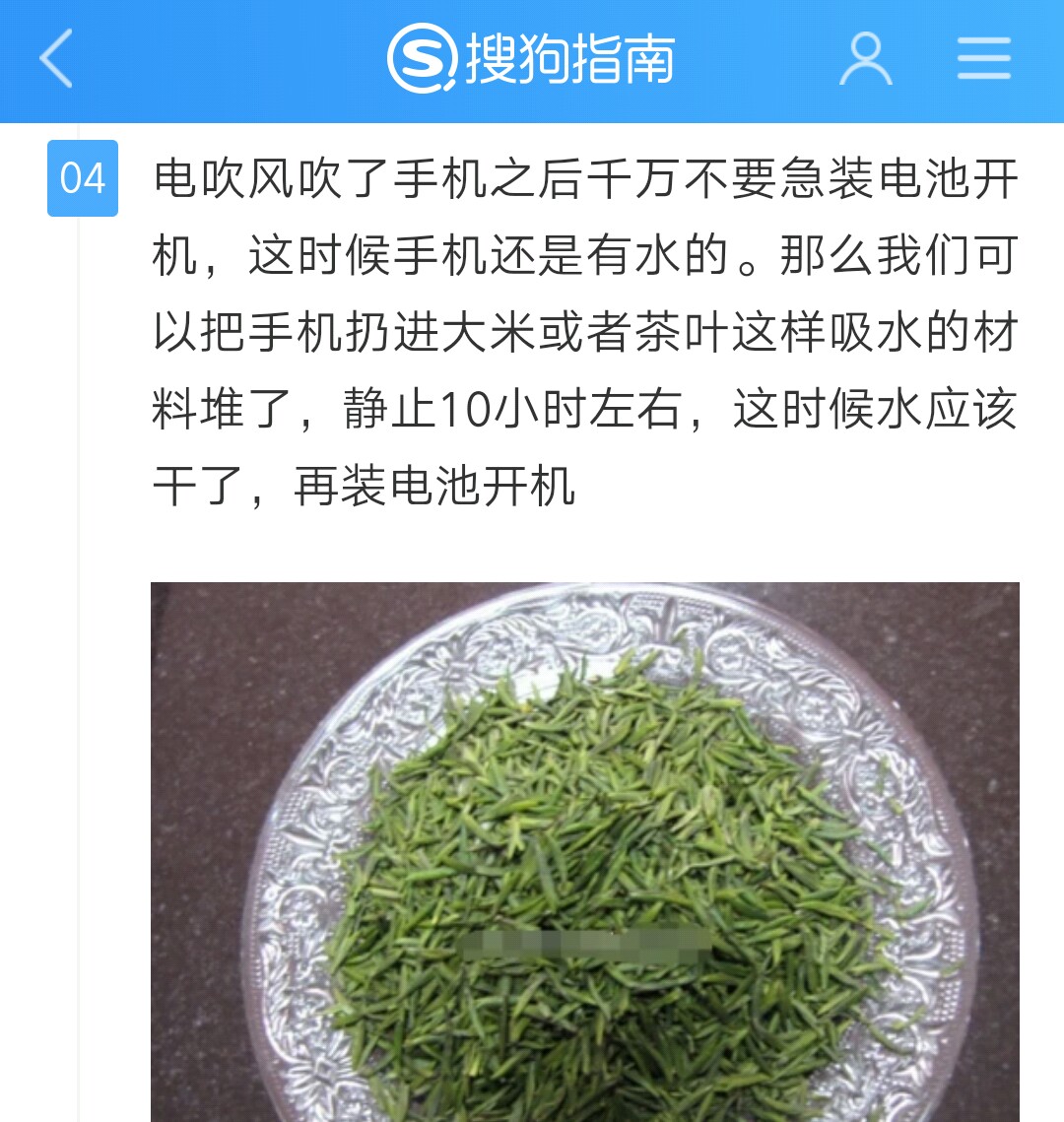Expand the navigation menu via triple-bar control
Image resolution: width=1064 pixels, height=1122 pixels.
click(983, 56)
